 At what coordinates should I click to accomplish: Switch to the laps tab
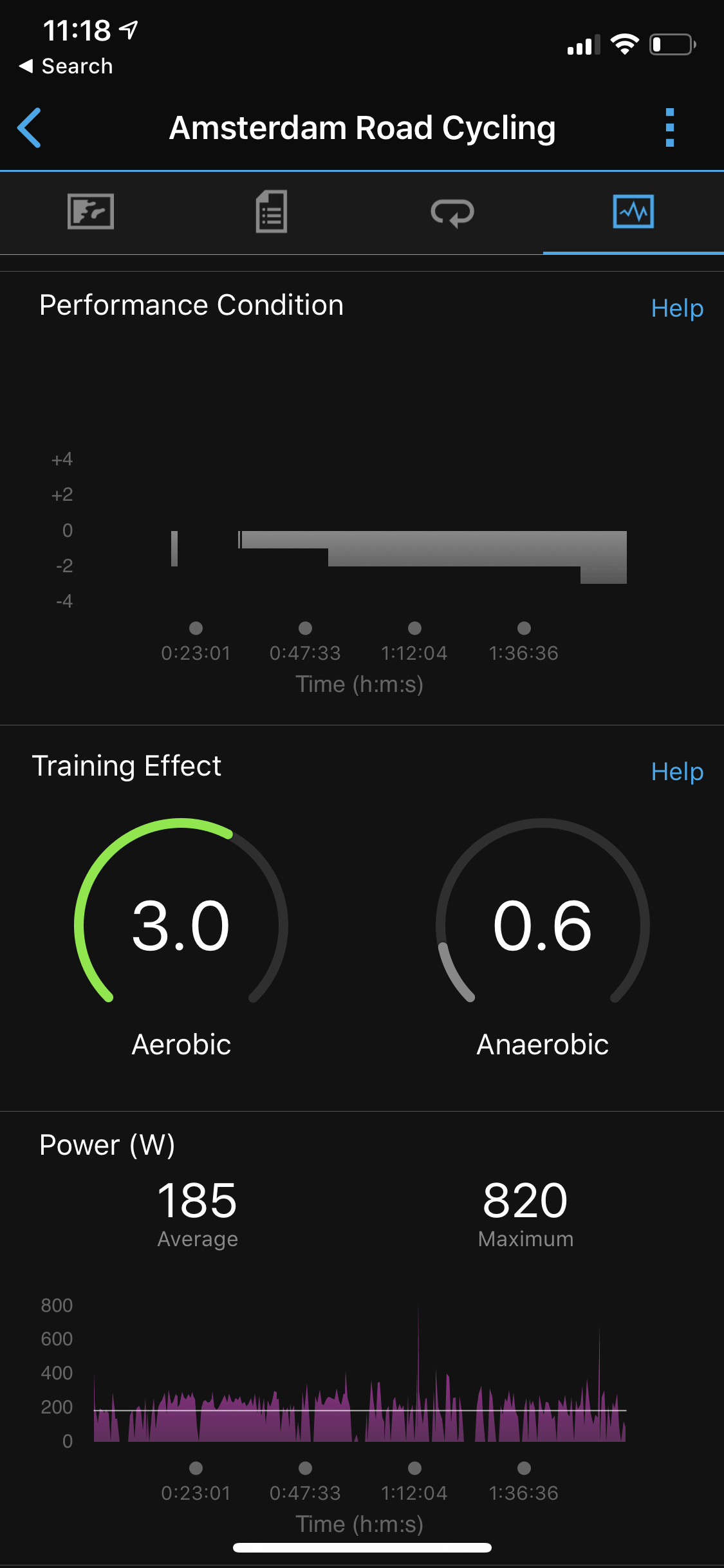pyautogui.click(x=452, y=212)
